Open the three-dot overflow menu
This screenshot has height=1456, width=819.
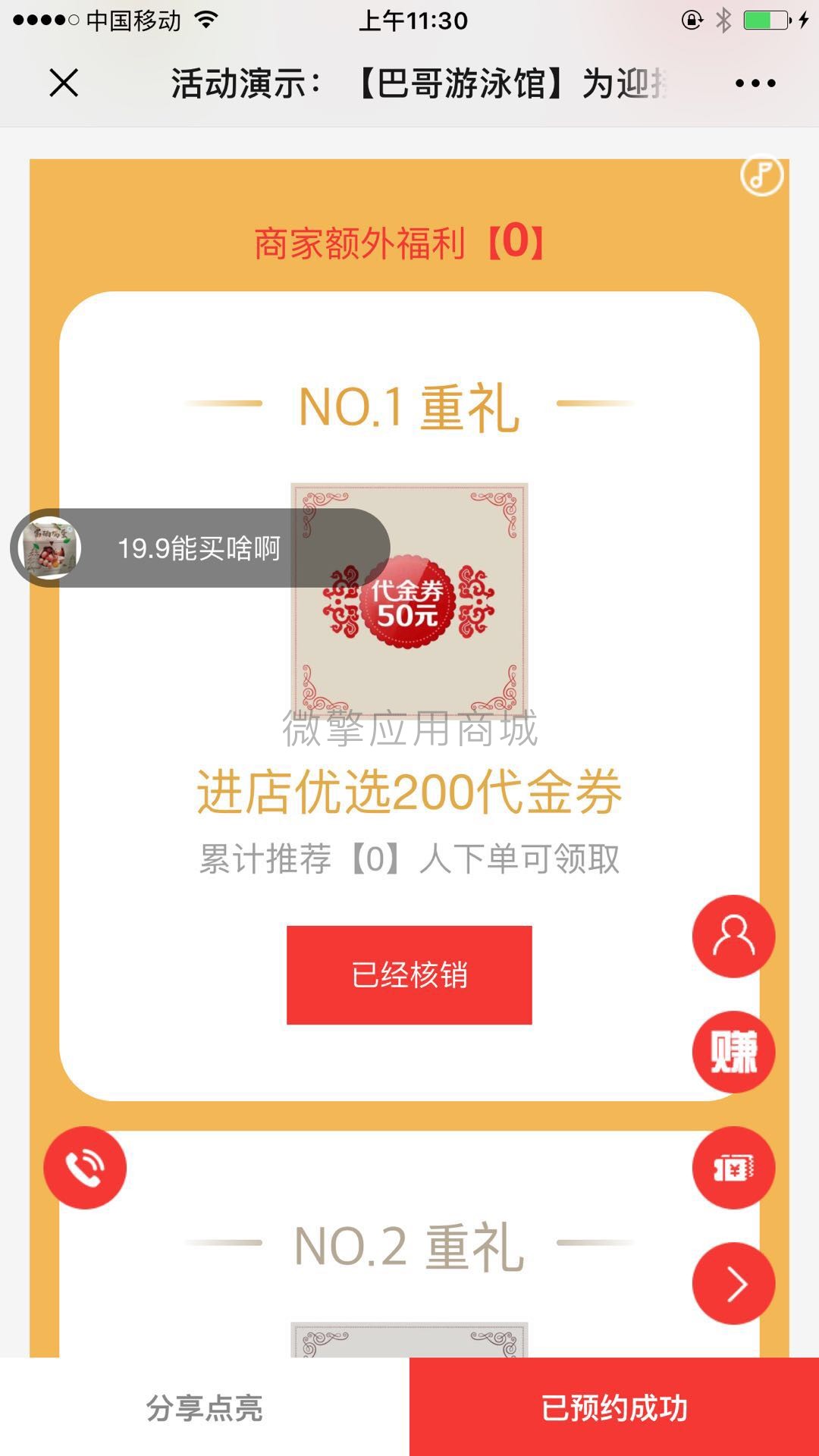(x=755, y=83)
